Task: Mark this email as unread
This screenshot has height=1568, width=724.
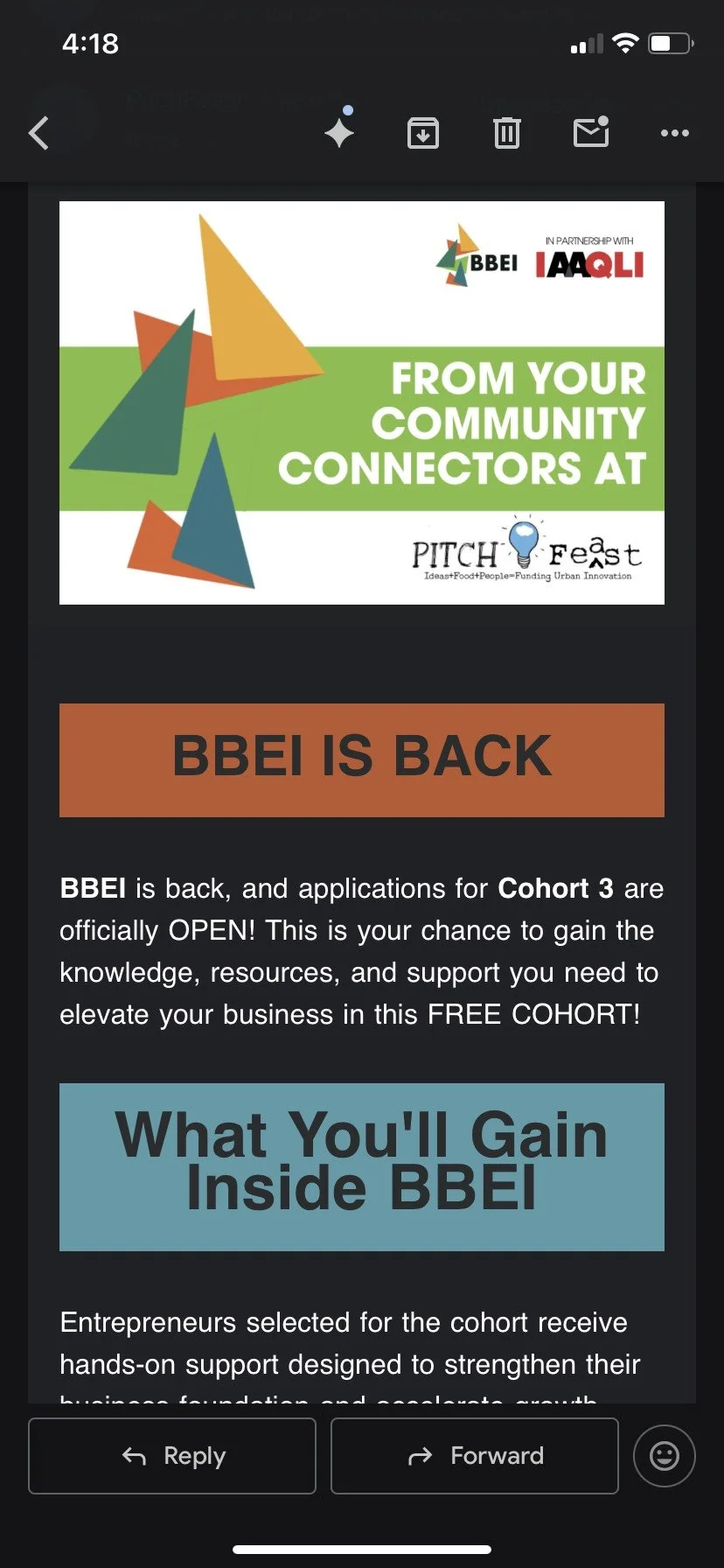Action: point(591,132)
